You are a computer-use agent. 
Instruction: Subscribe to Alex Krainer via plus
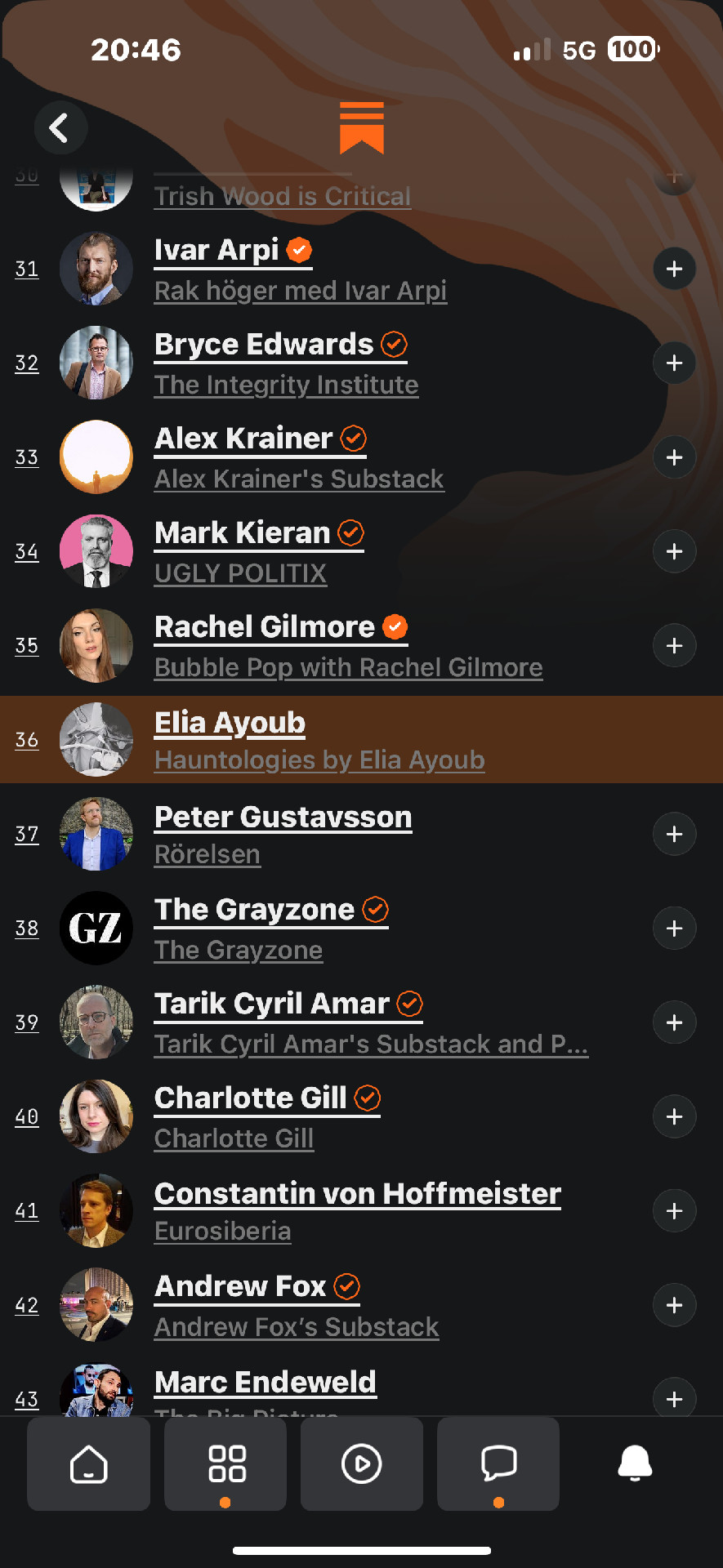674,457
